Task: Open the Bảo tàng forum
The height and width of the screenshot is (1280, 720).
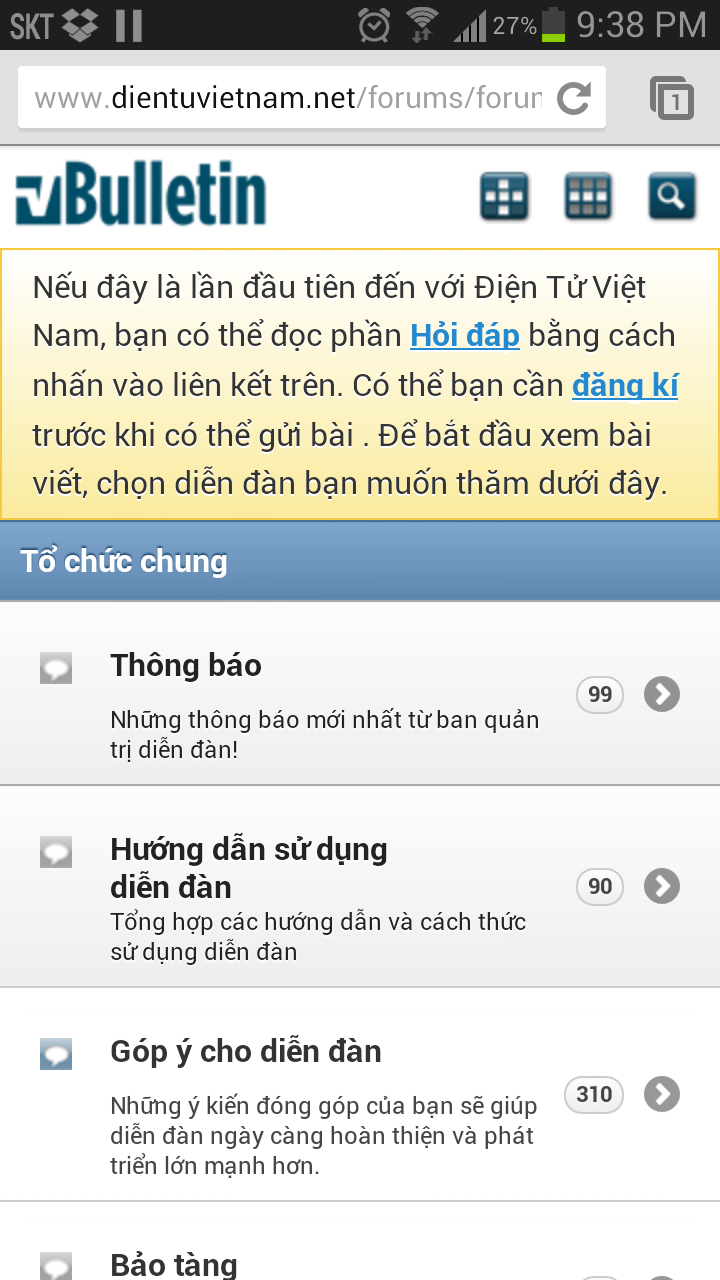Action: [174, 1264]
